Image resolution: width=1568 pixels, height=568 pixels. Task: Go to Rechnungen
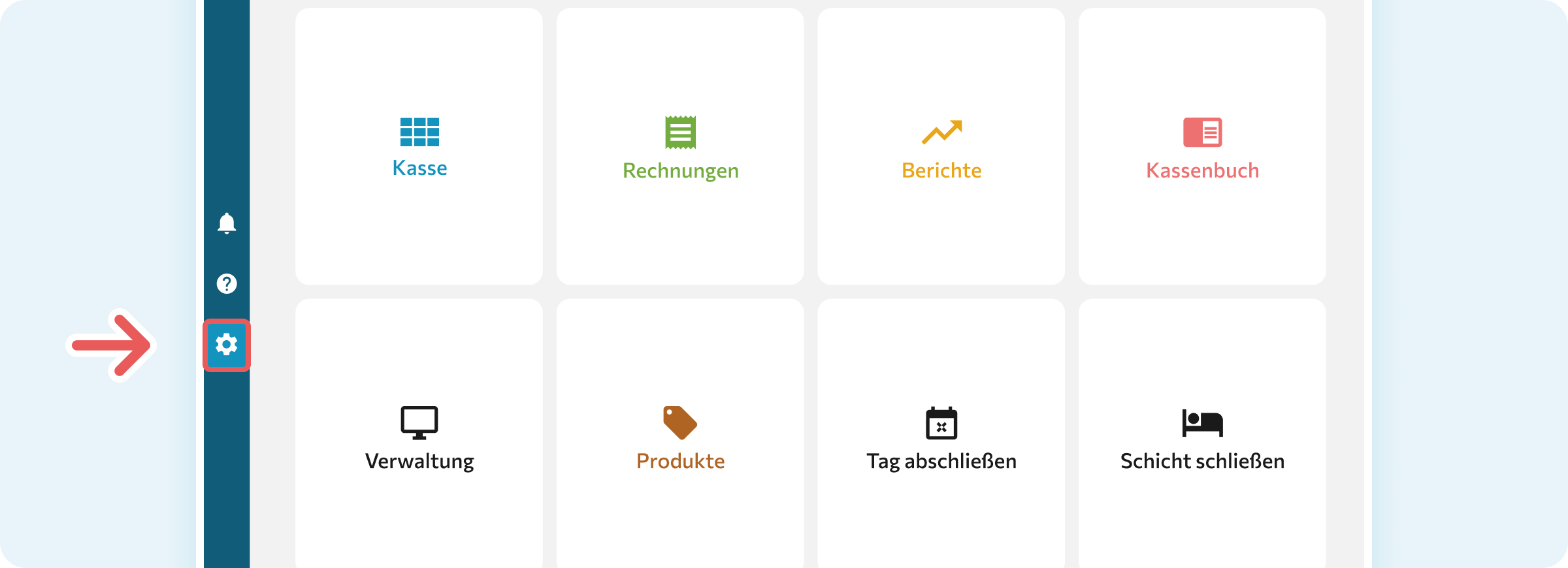point(680,147)
